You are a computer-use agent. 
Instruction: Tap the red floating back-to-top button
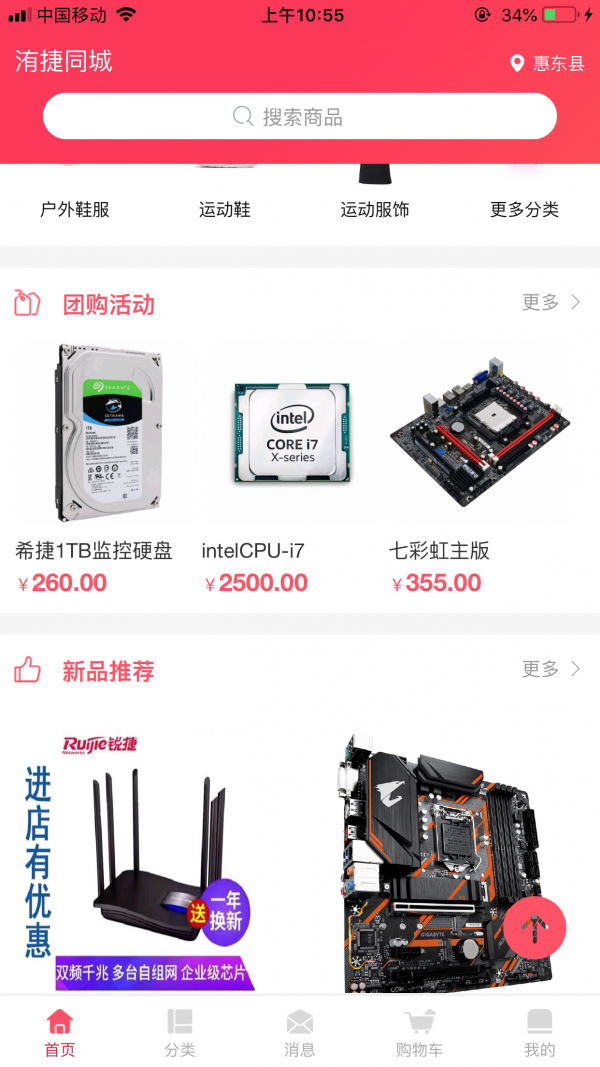535,929
